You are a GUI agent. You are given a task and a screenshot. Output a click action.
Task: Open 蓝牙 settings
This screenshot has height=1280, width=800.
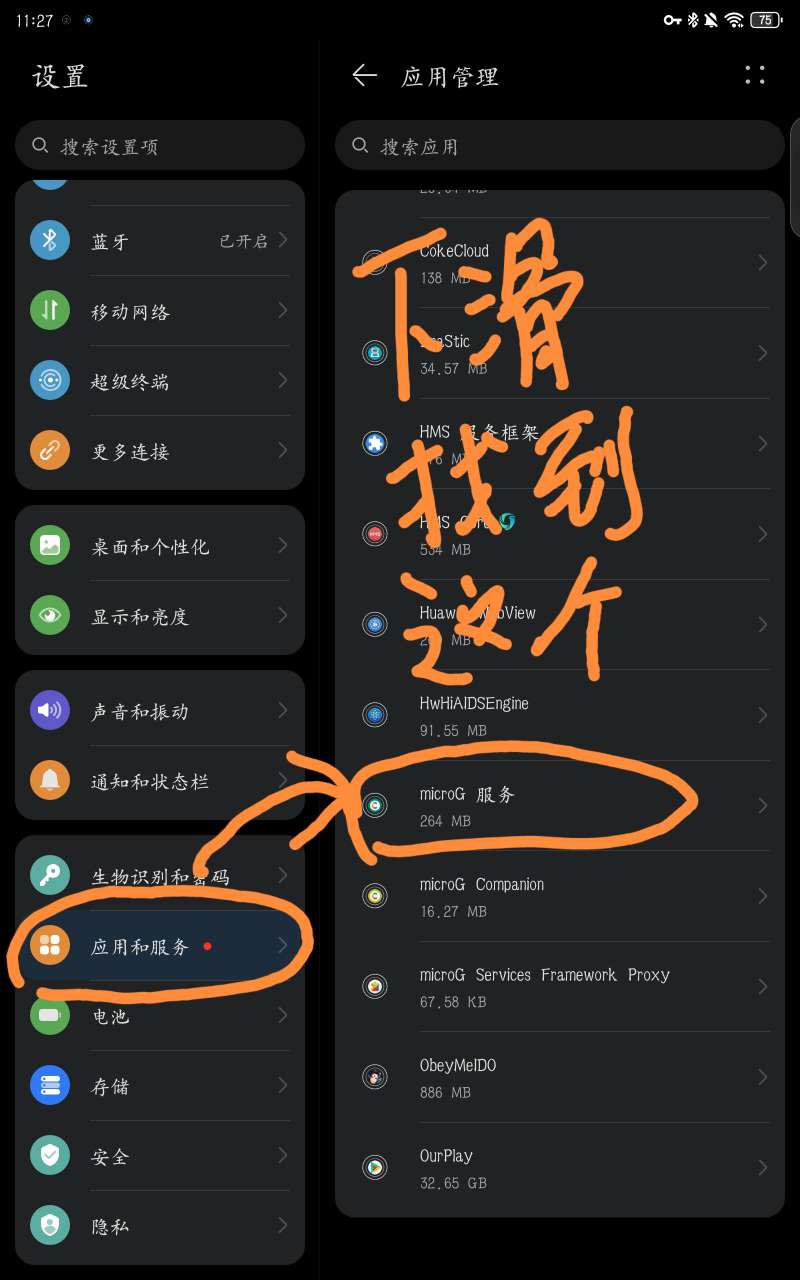click(x=160, y=241)
